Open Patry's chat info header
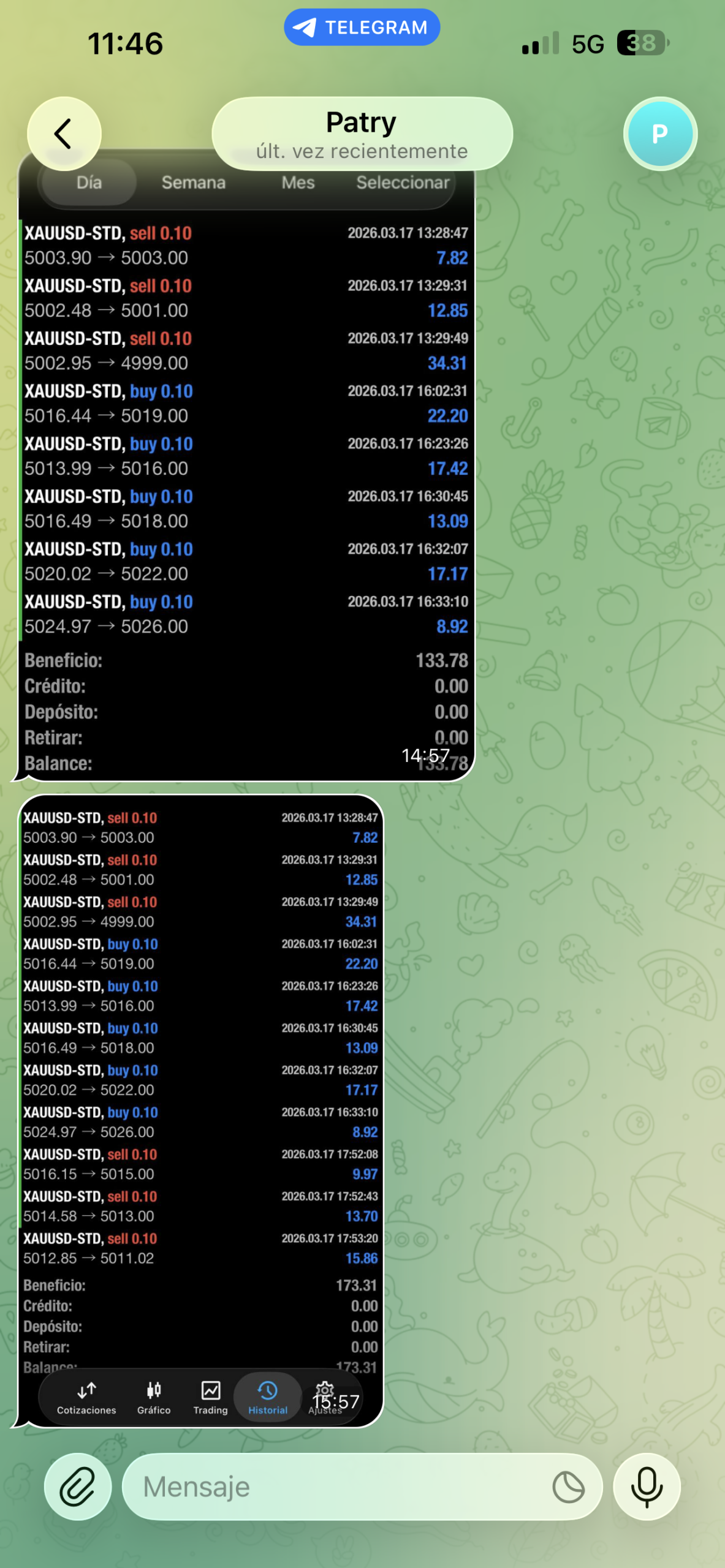This screenshot has height=1568, width=725. 362,134
